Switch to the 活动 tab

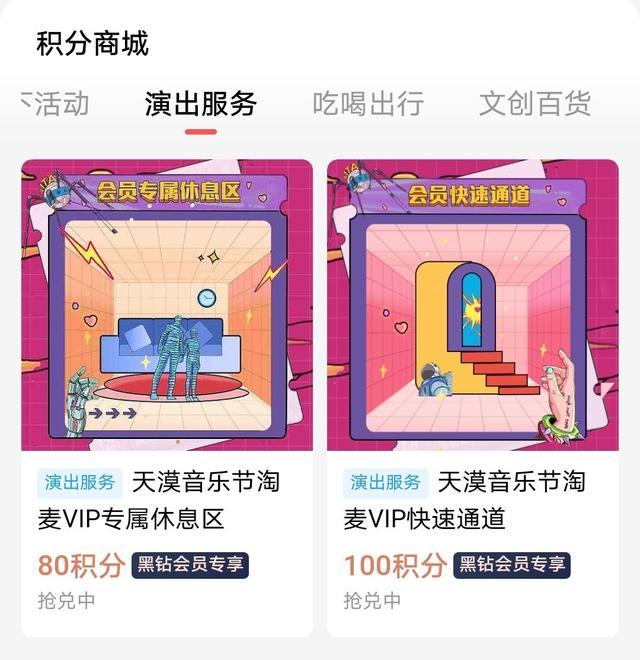(58, 103)
